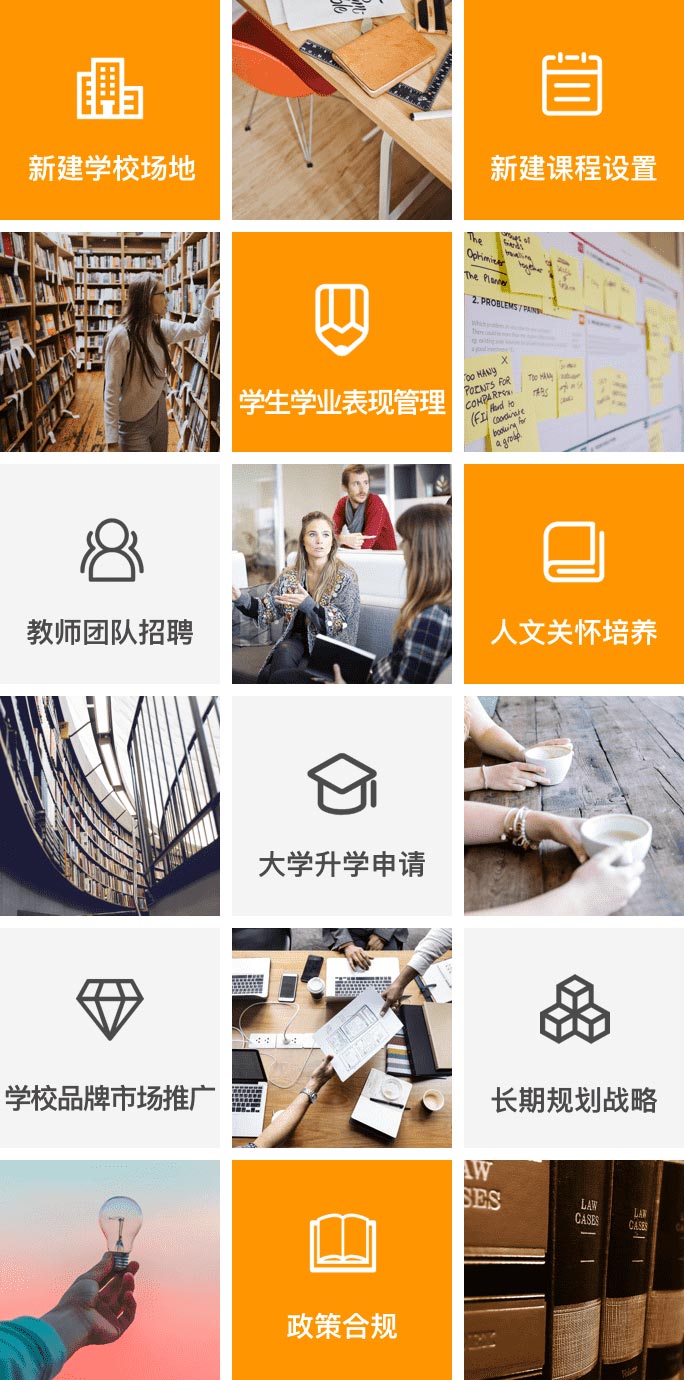Viewport: 684px width, 1380px height.
Task: Open 学校品牌市场推广 tile
Action: coord(110,1038)
